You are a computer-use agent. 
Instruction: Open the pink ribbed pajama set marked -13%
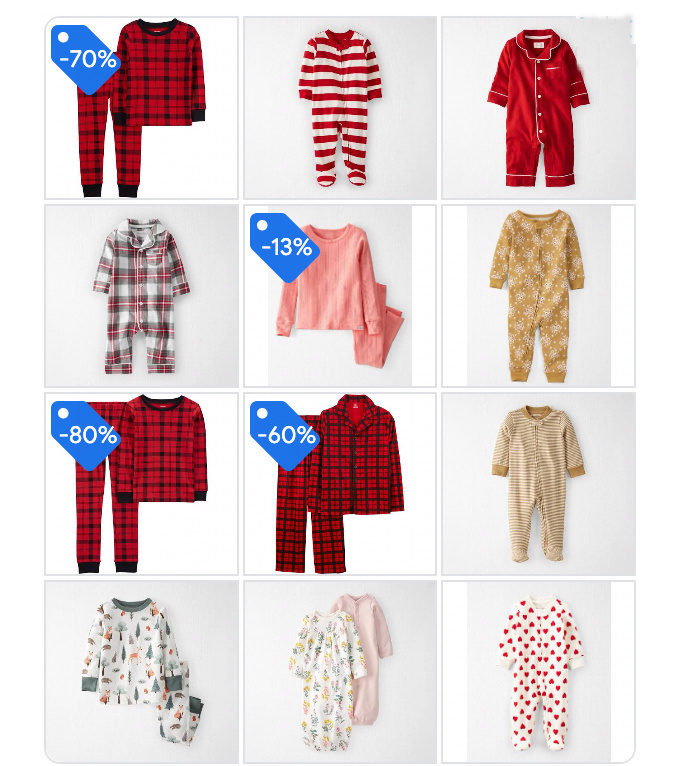(x=340, y=296)
